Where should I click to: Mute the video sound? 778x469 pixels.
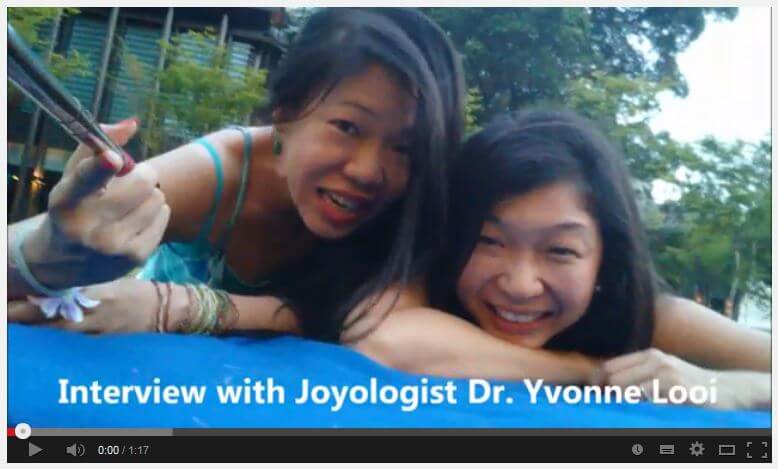point(75,450)
